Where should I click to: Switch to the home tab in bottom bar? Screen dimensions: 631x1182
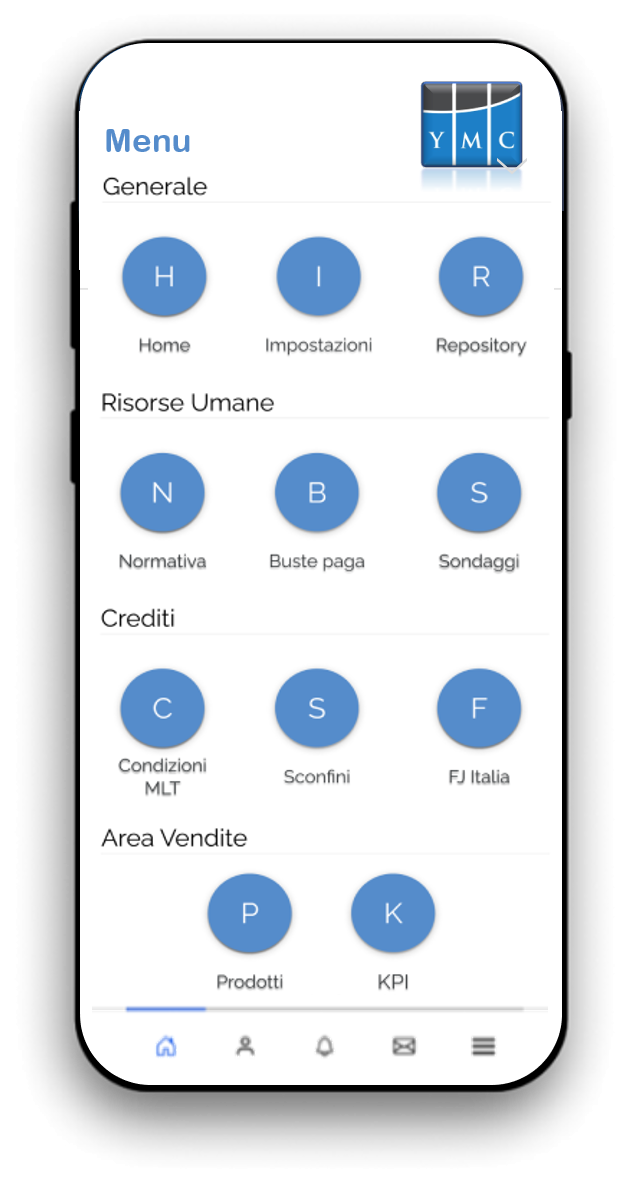point(166,1046)
